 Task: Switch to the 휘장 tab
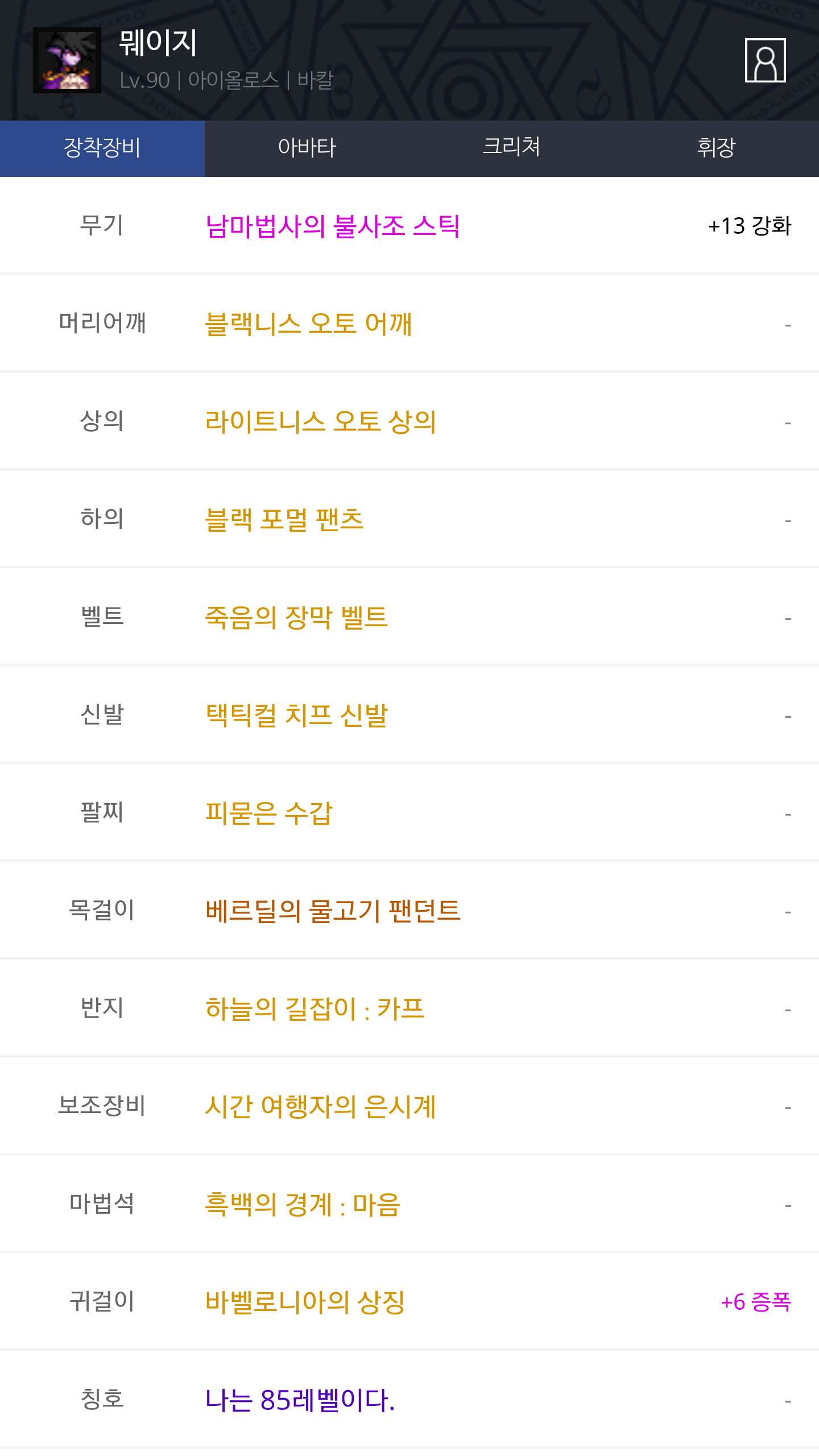point(717,148)
